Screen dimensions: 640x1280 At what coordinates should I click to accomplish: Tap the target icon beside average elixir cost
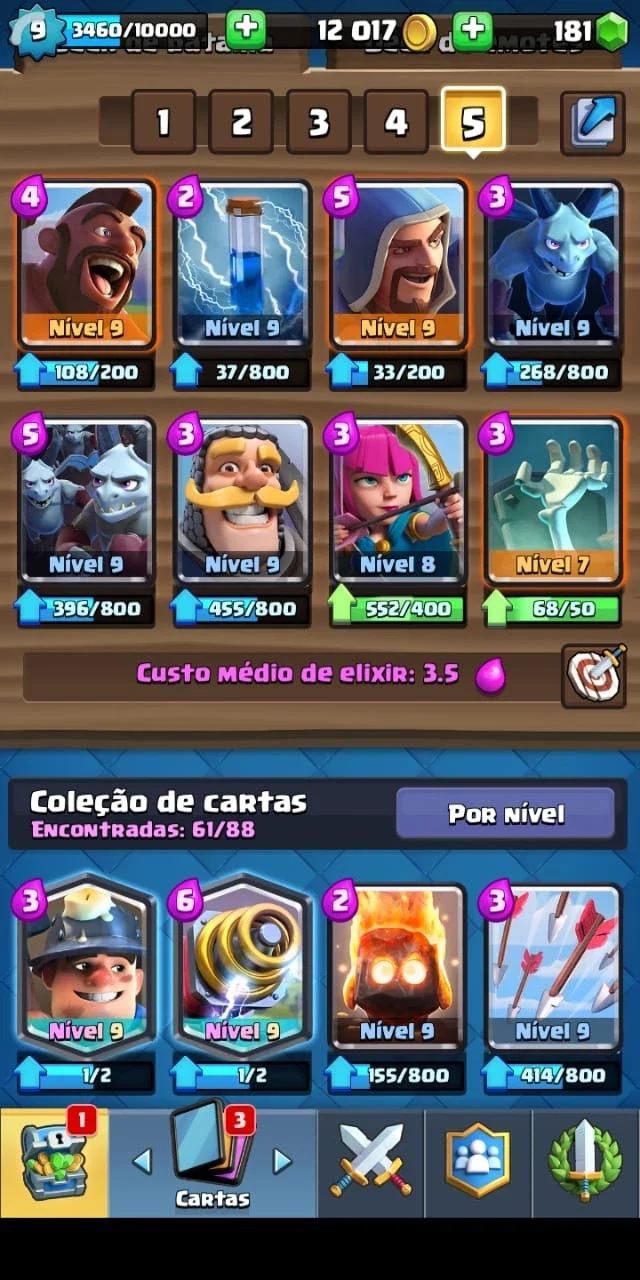[x=593, y=676]
